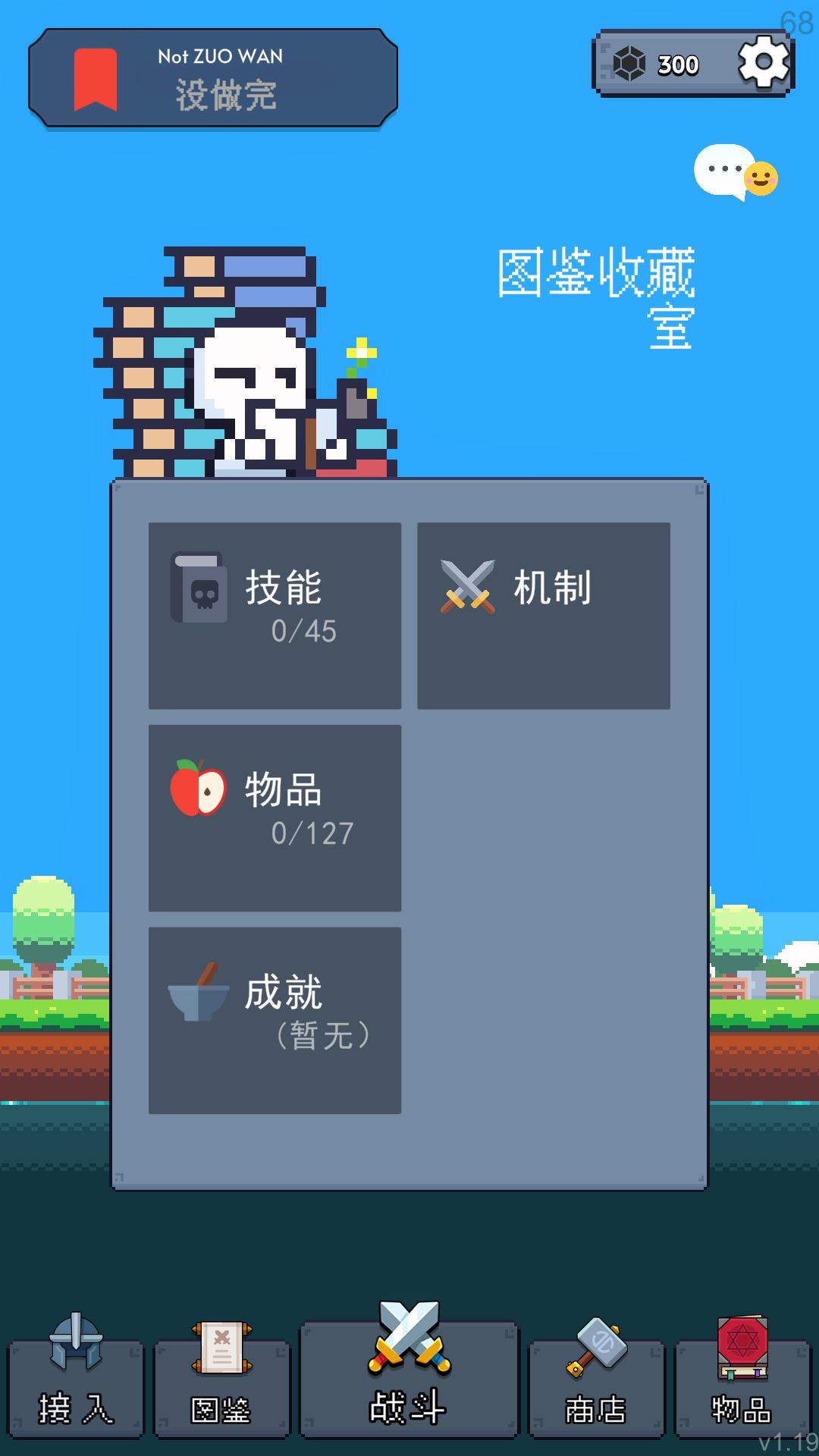Screen dimensions: 819x1456
Task: Open the 技能 collection showing 0/45
Action: click(275, 614)
